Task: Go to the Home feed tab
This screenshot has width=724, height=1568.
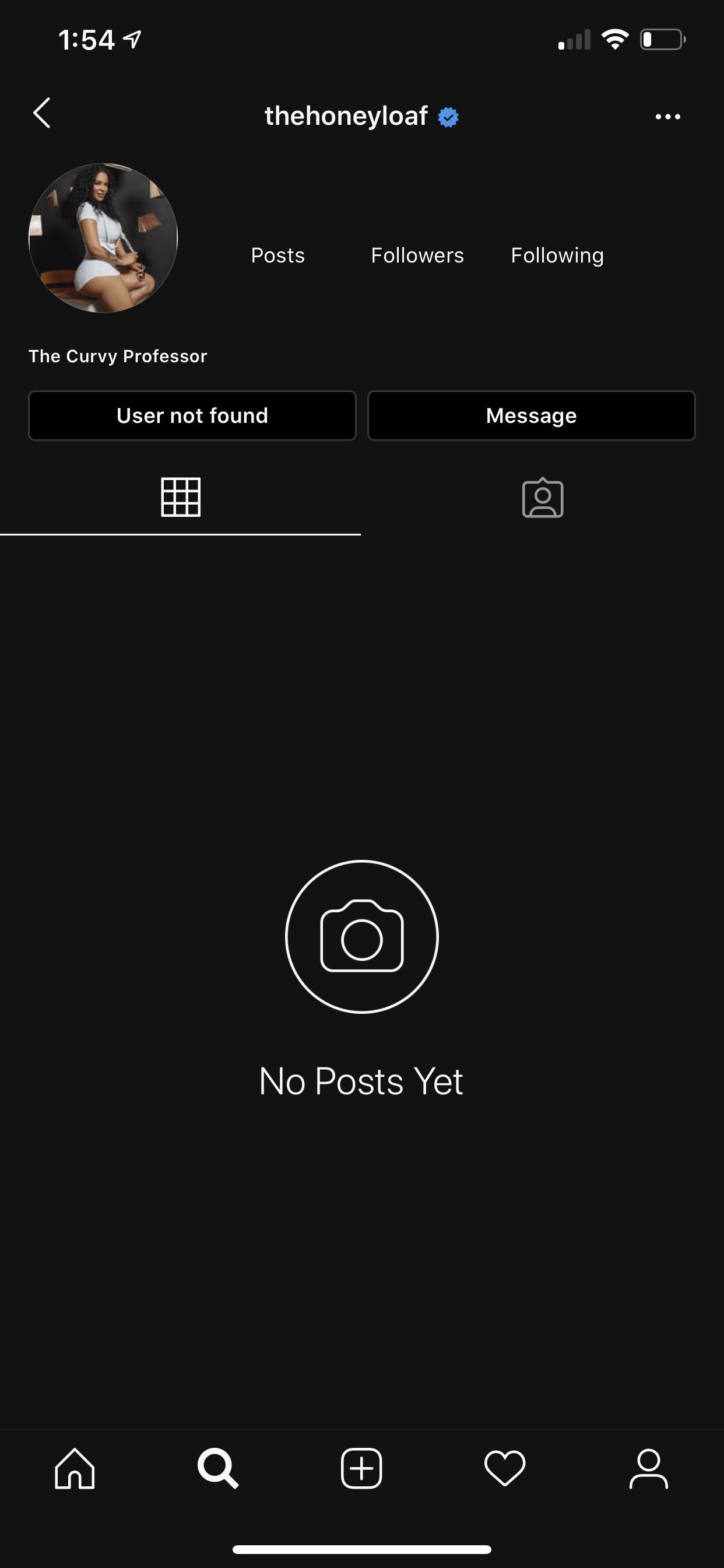Action: click(x=75, y=1468)
